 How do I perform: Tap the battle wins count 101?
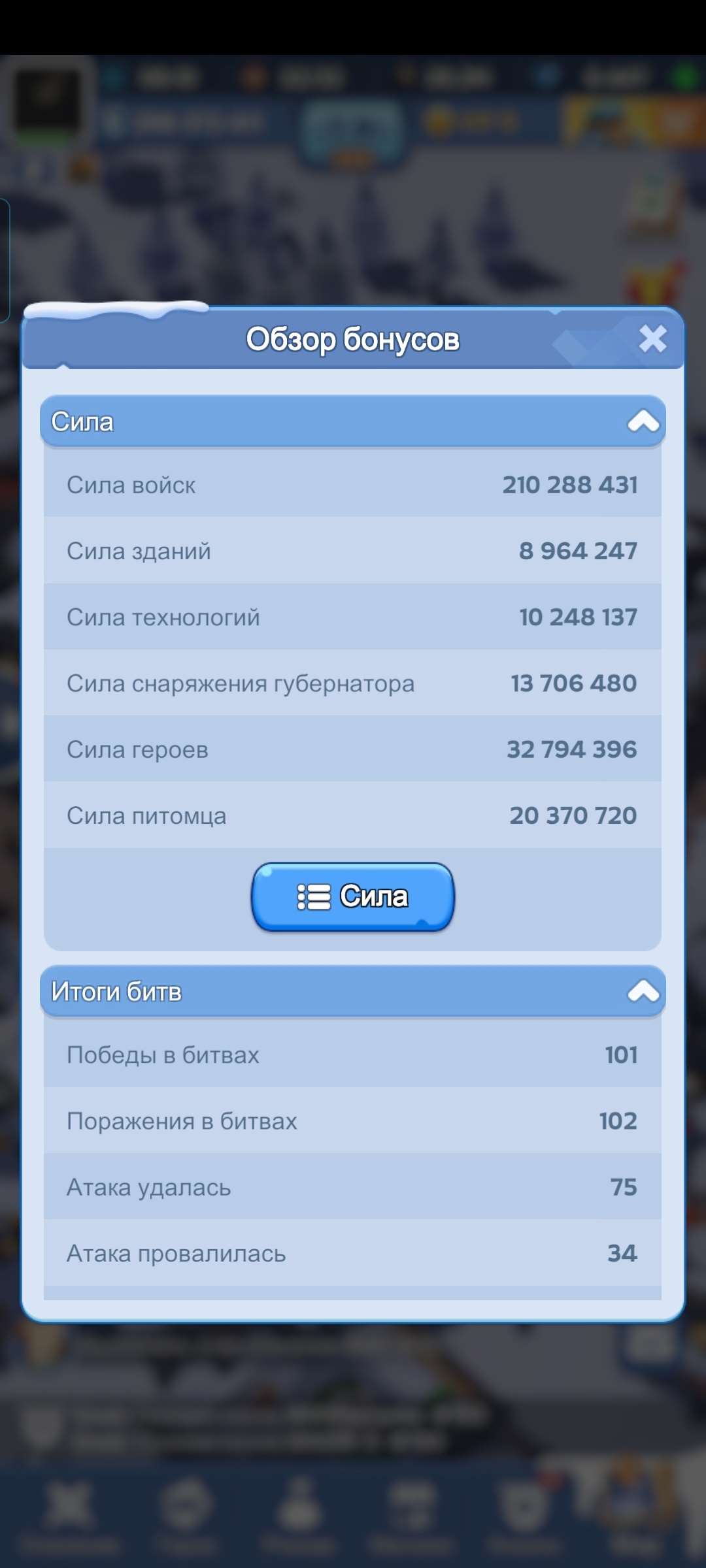(620, 1054)
